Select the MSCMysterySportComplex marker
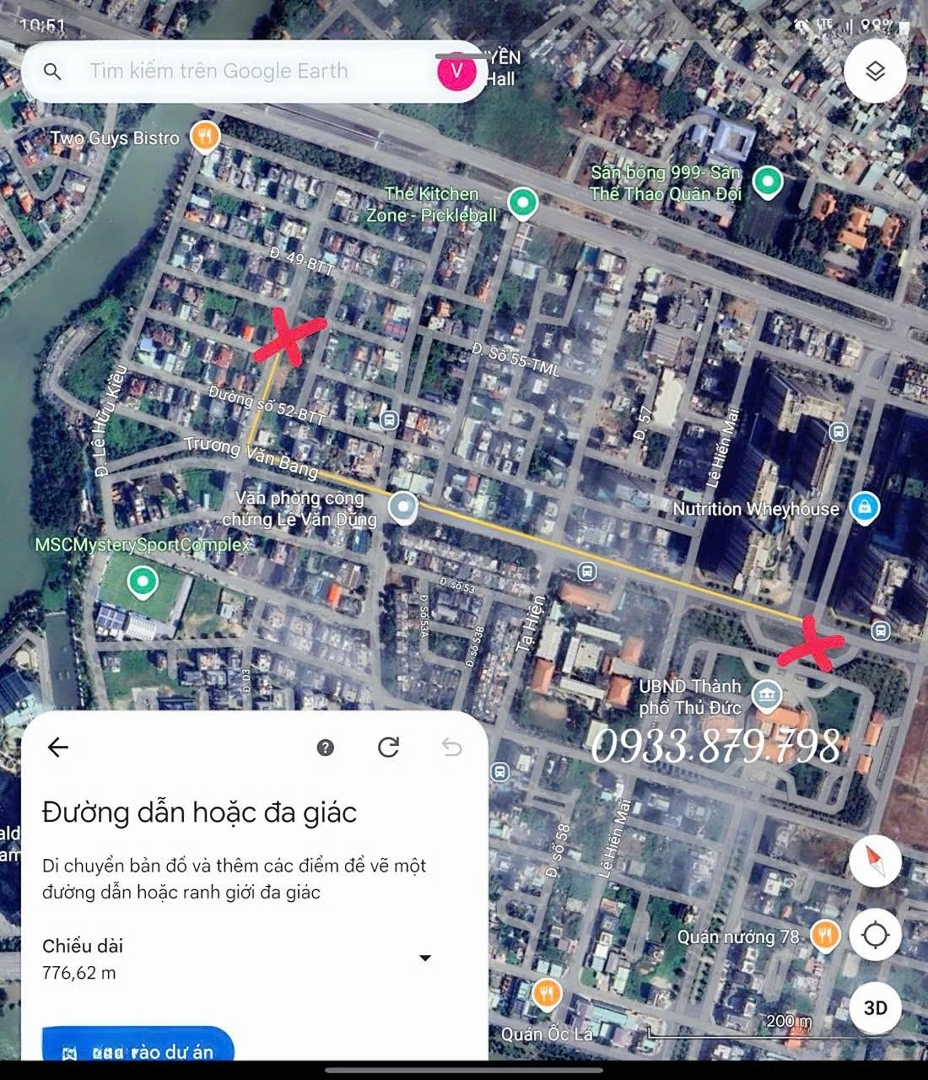 pyautogui.click(x=143, y=580)
